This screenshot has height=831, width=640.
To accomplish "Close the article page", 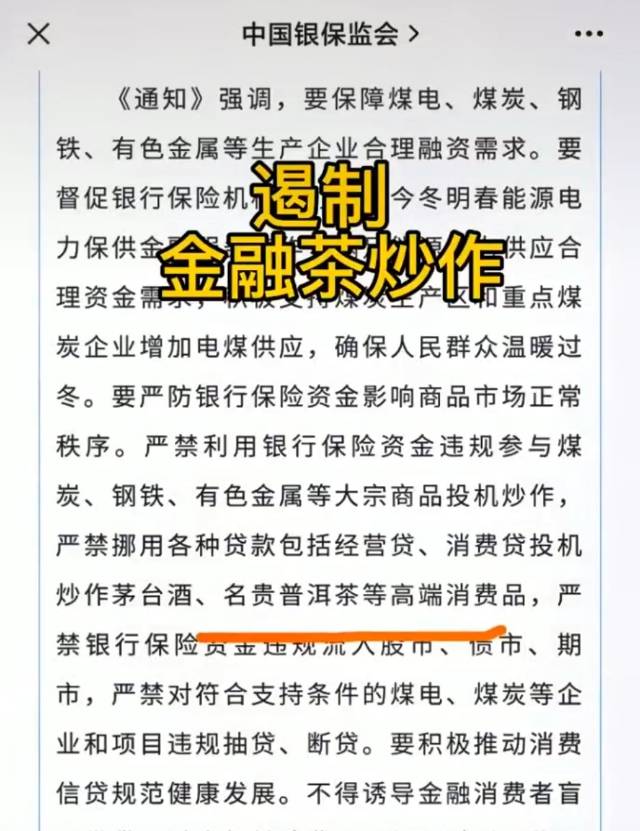I will (39, 34).
